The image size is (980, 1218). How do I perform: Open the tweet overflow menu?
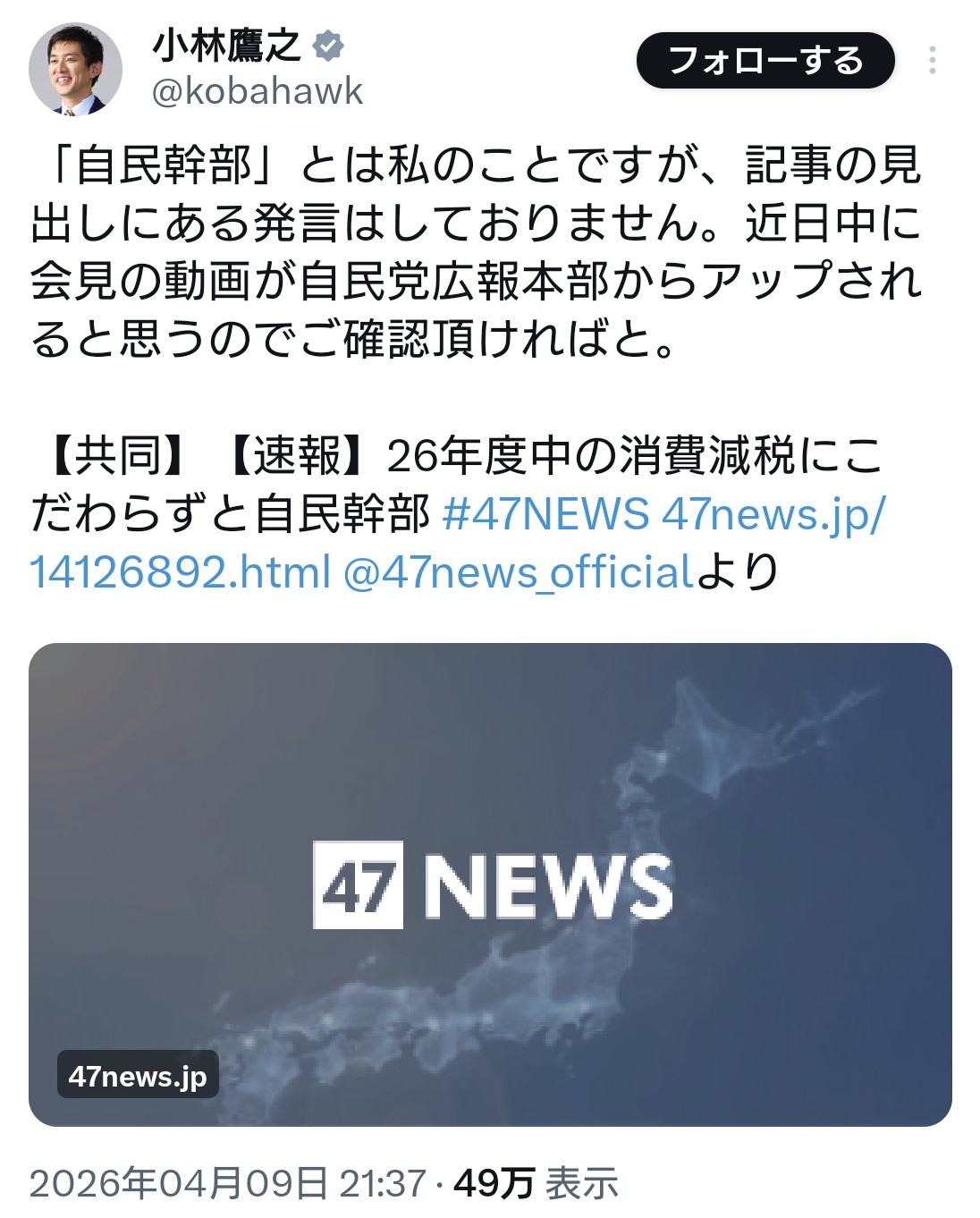(932, 61)
